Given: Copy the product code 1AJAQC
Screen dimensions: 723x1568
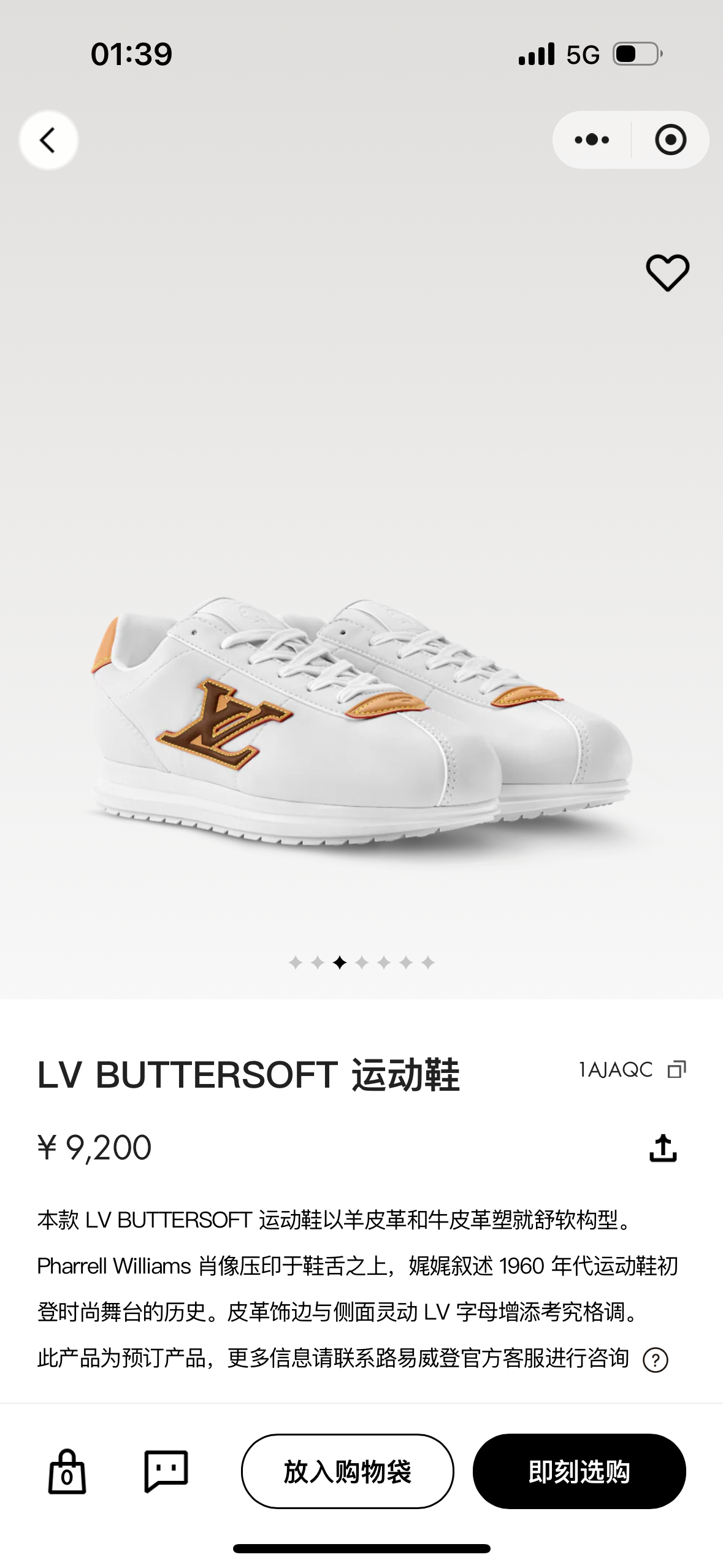Looking at the screenshot, I should coord(676,1069).
